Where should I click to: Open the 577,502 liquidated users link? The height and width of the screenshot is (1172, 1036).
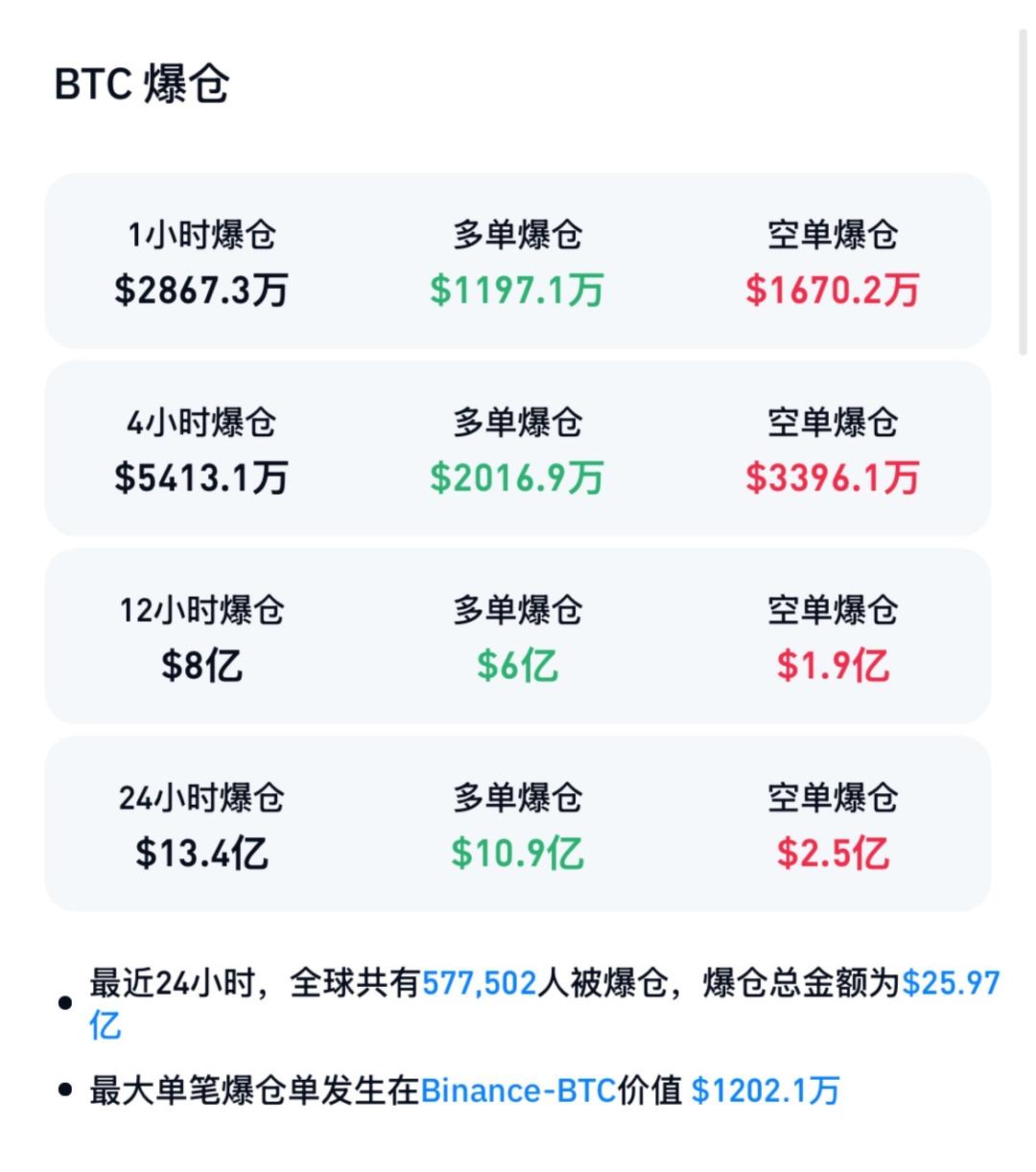(478, 980)
